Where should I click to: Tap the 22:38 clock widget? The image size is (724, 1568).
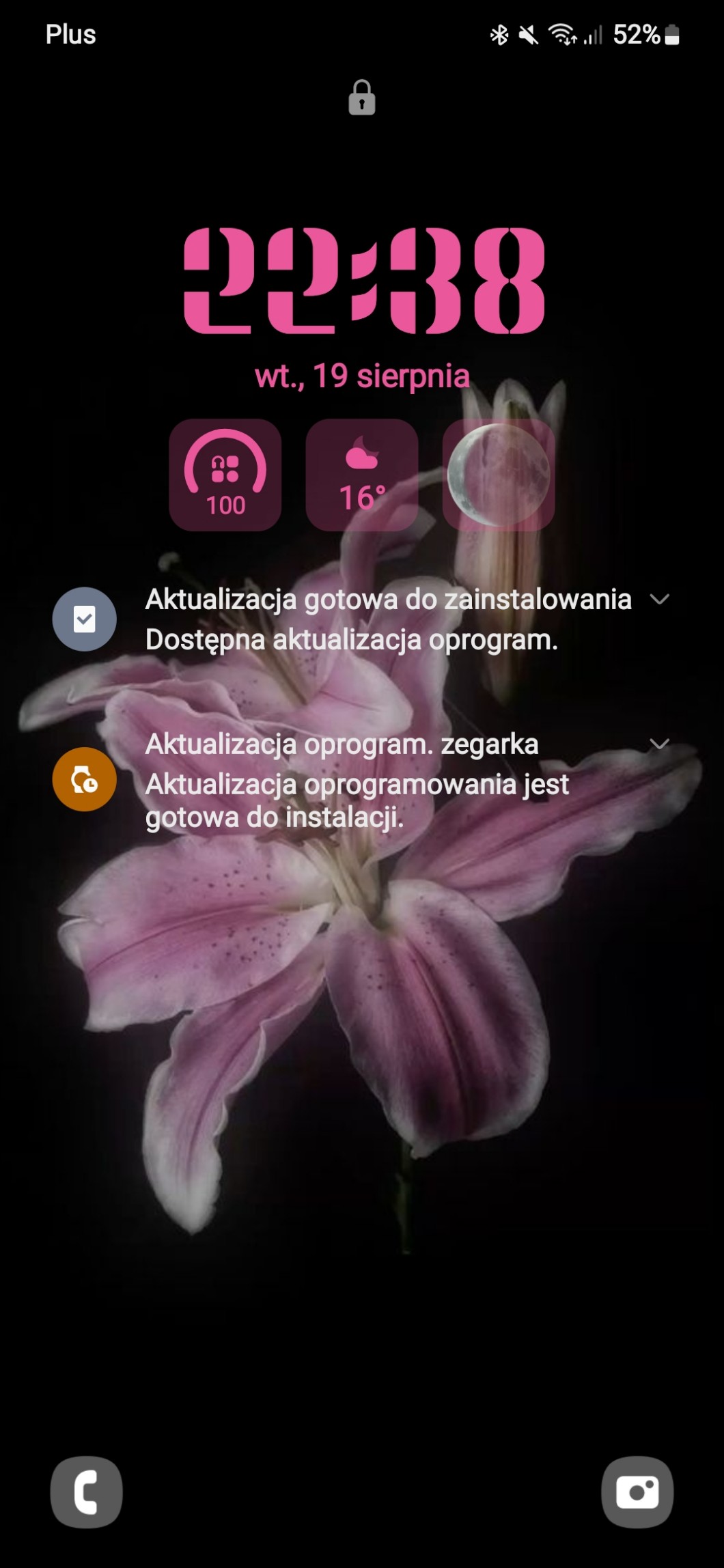pyautogui.click(x=363, y=281)
